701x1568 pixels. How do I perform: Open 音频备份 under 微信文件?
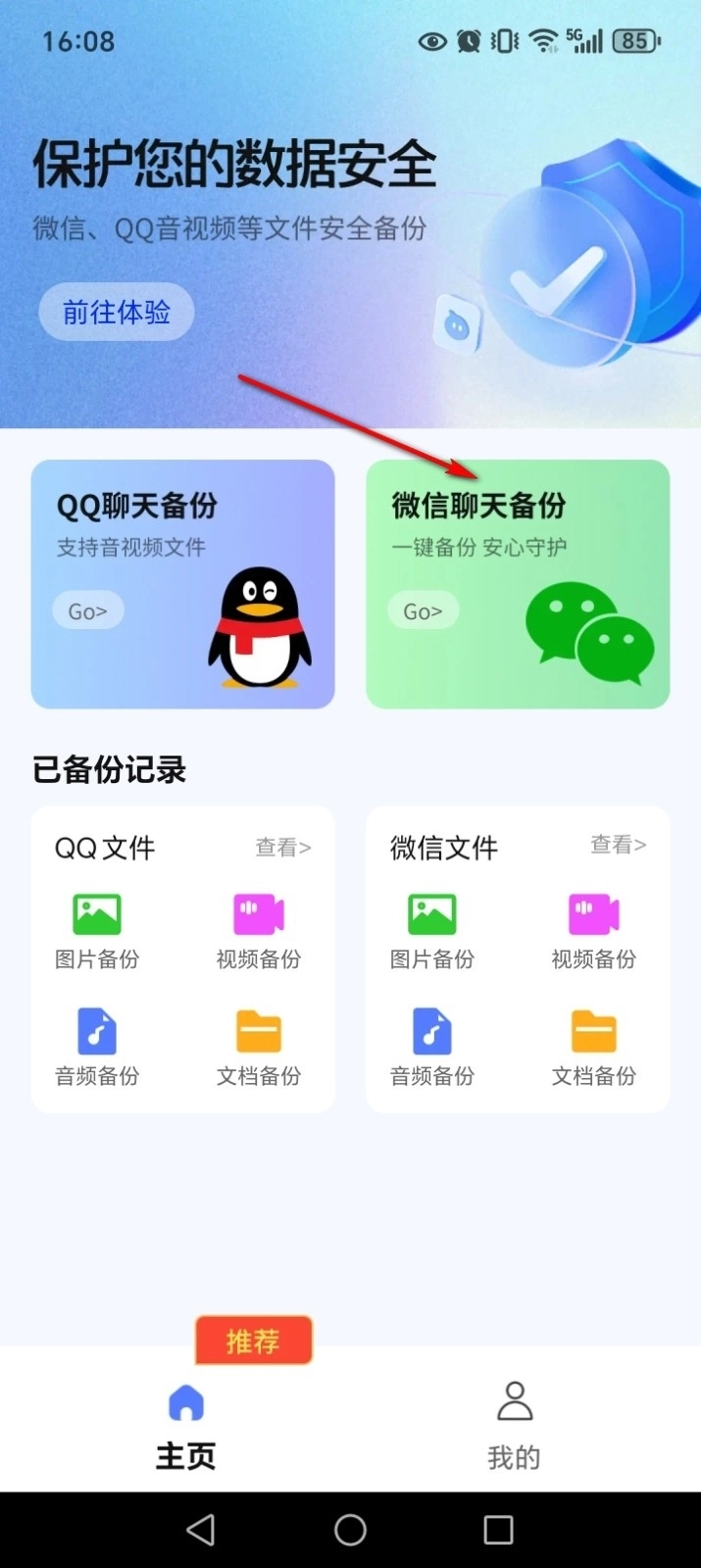click(x=432, y=1047)
